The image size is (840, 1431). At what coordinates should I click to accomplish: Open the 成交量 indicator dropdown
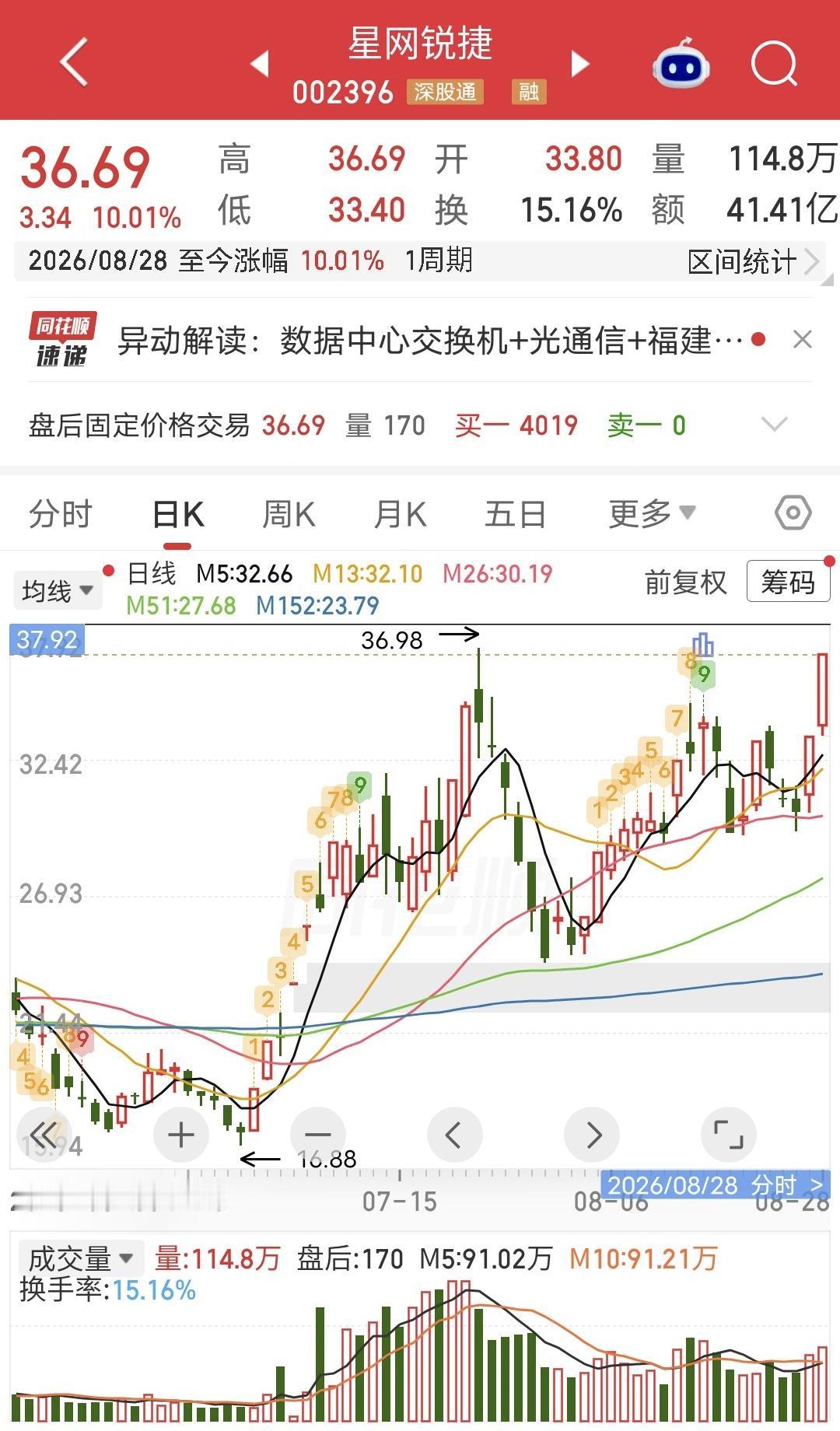tap(81, 1258)
